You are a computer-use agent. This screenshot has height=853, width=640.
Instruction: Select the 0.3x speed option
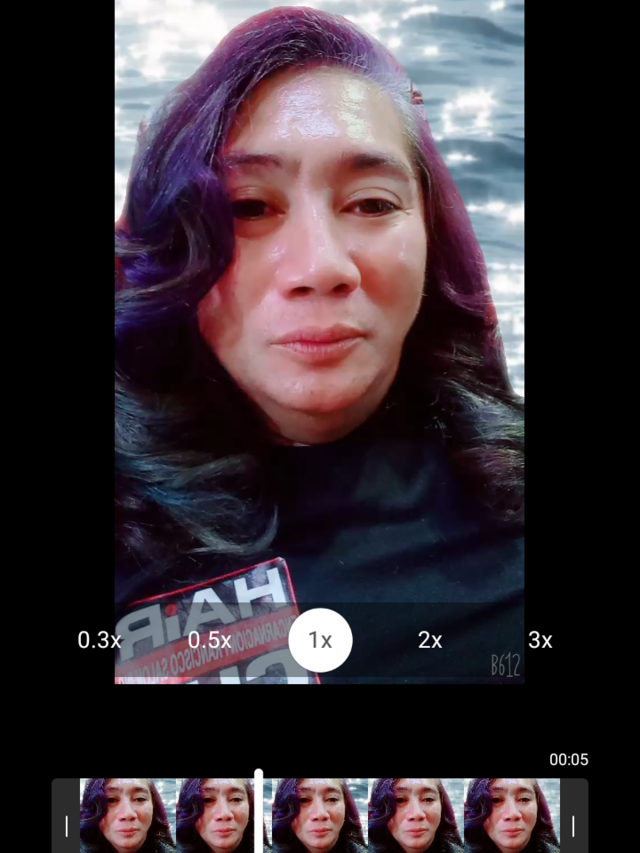click(99, 640)
